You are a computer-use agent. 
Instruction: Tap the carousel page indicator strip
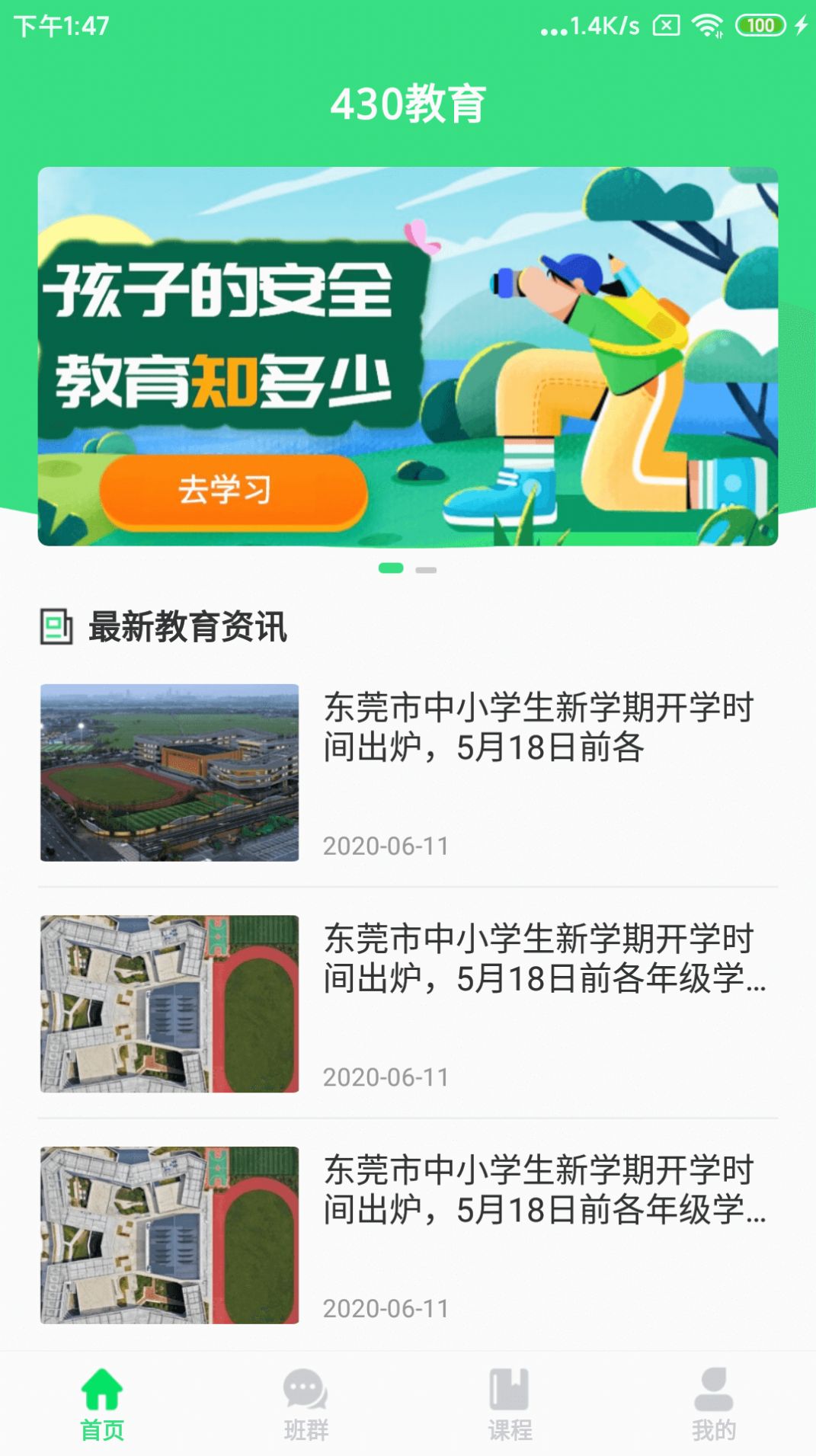coord(408,569)
